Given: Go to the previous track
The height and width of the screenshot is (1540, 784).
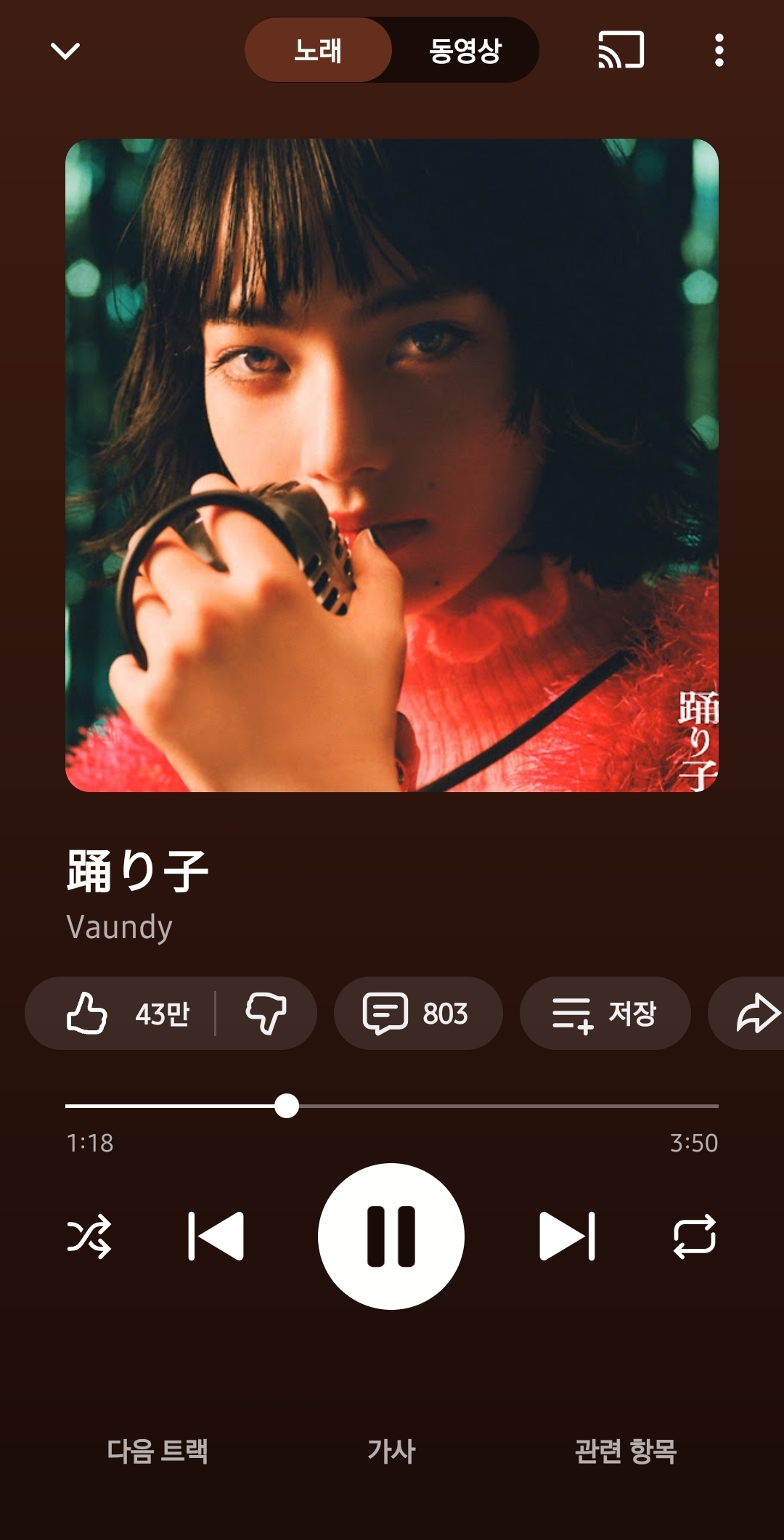Looking at the screenshot, I should tap(216, 1236).
